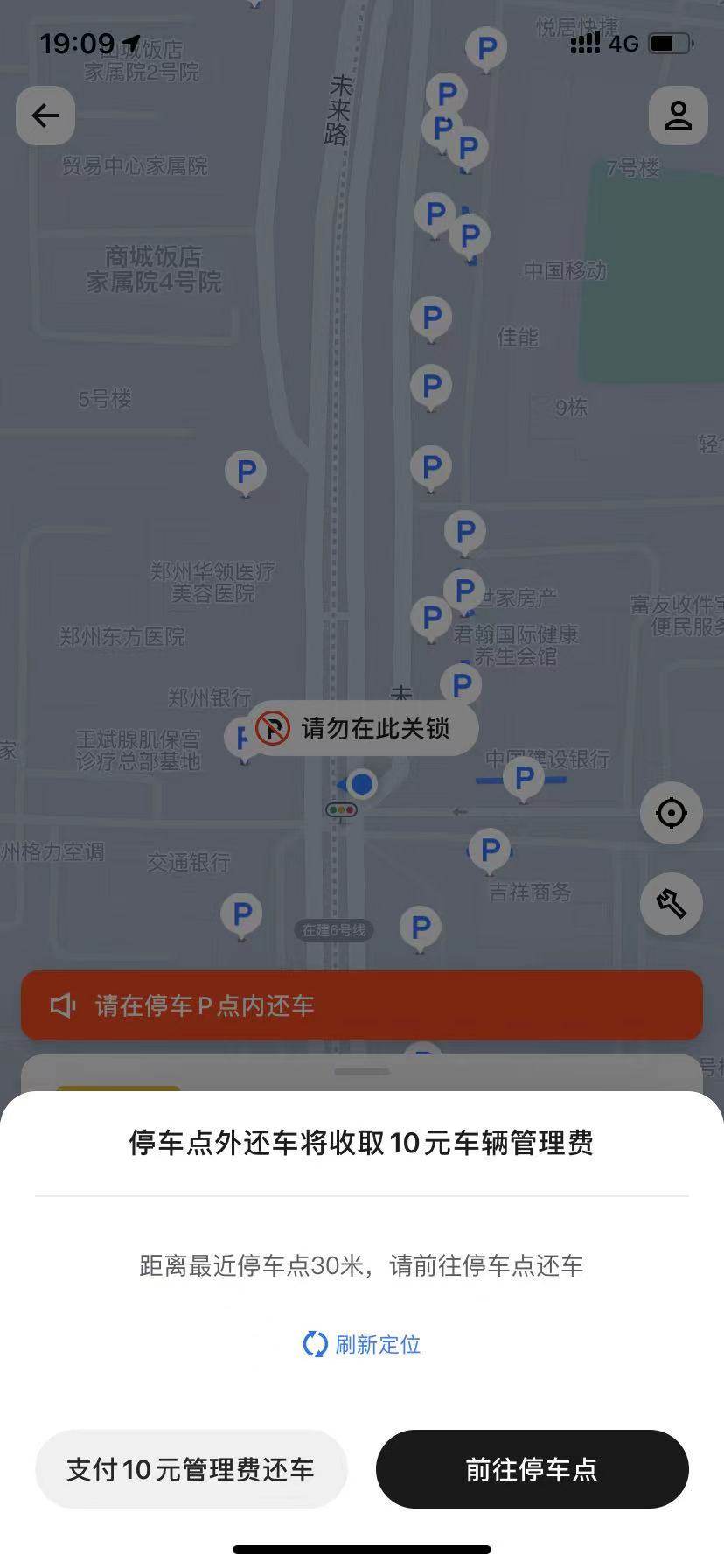Go back using the arrow icon
724x1568 pixels.
[x=45, y=115]
